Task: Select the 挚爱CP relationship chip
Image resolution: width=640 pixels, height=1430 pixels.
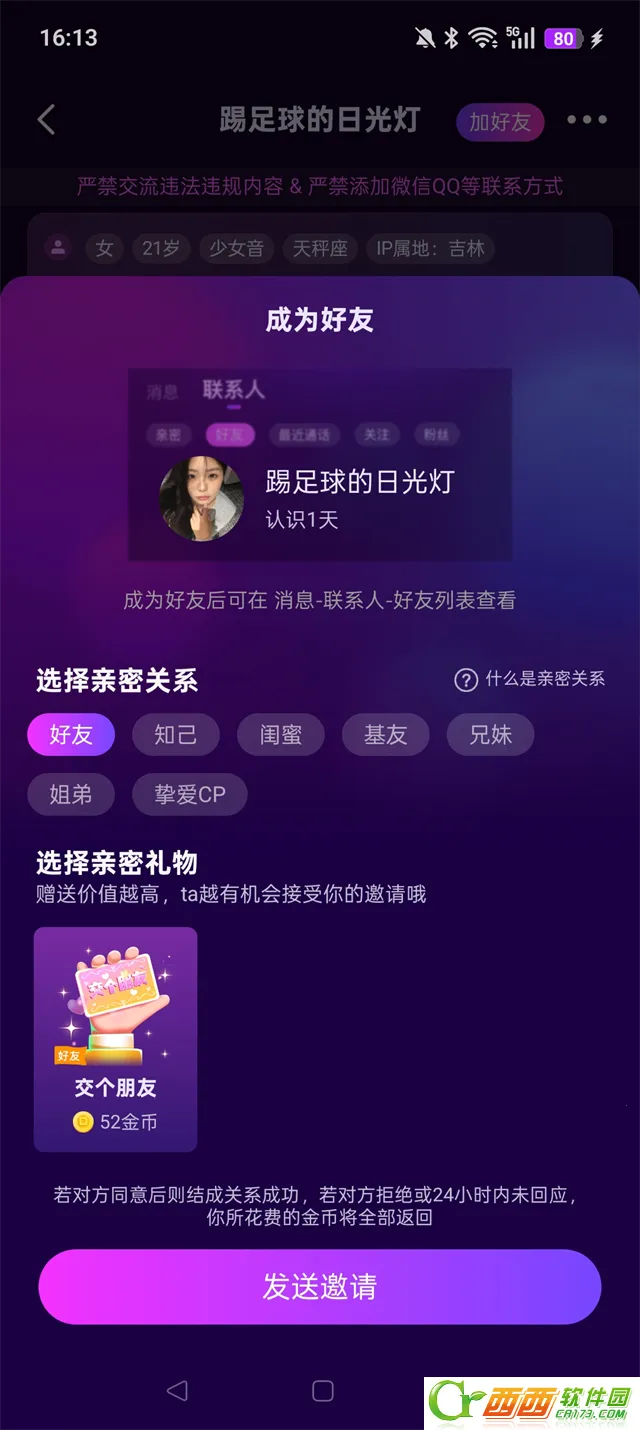Action: (190, 795)
